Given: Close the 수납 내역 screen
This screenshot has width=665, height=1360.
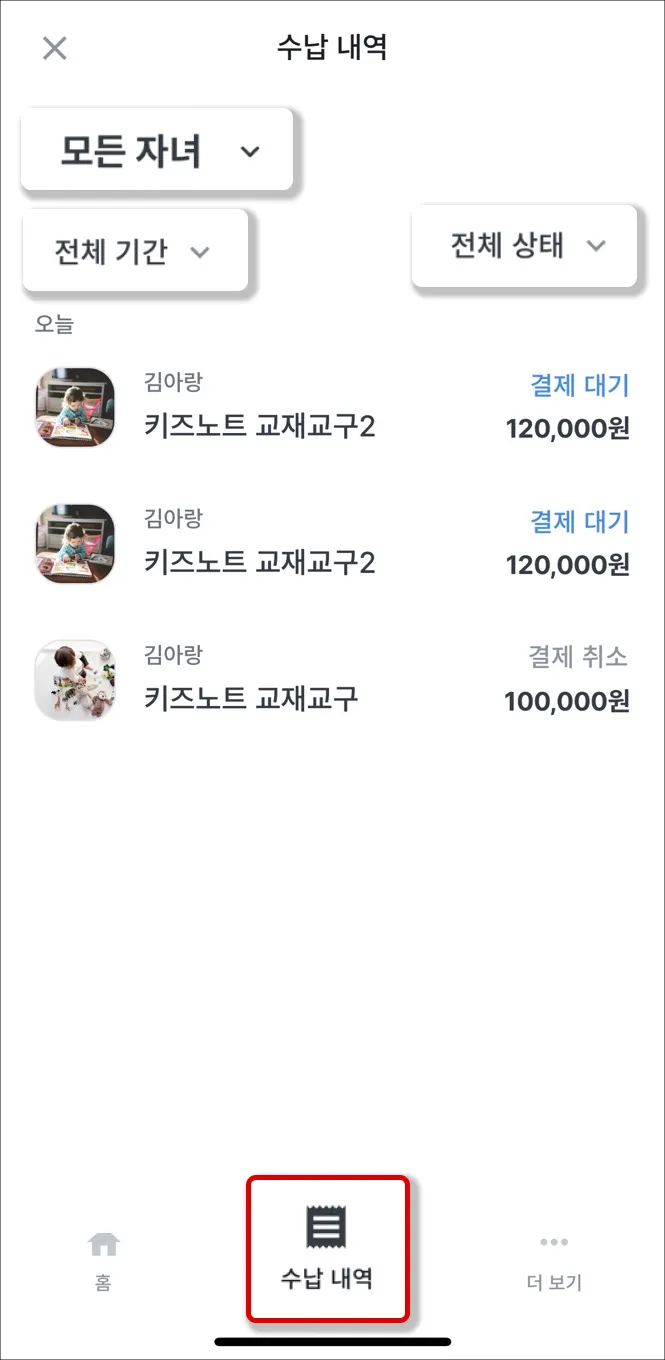Looking at the screenshot, I should [55, 48].
